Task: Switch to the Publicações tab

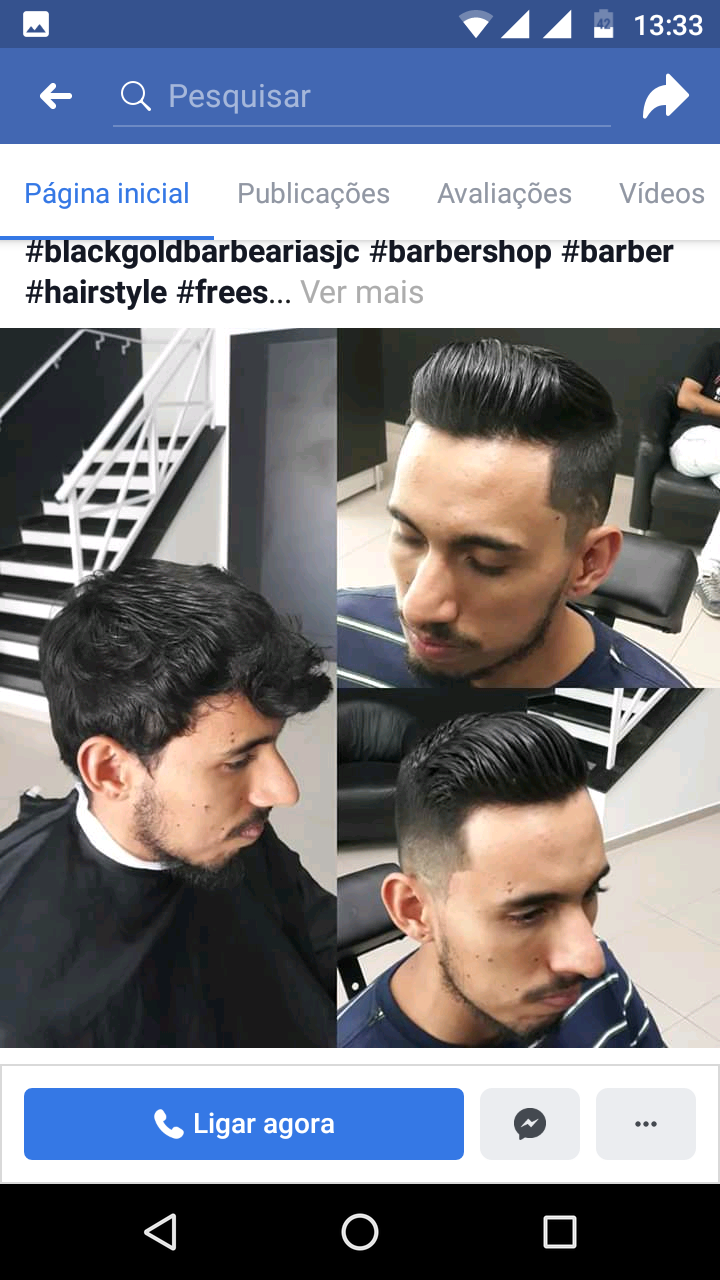Action: coord(313,193)
